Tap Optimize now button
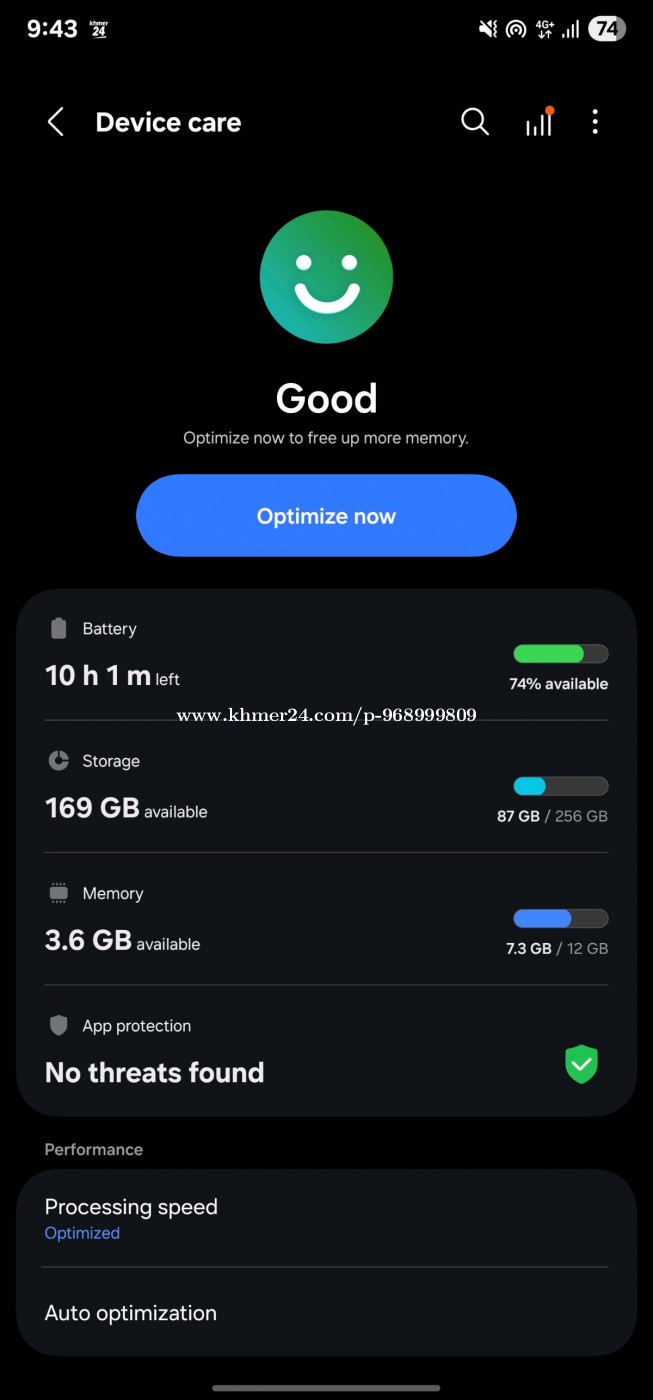653x1400 pixels. pyautogui.click(x=326, y=516)
